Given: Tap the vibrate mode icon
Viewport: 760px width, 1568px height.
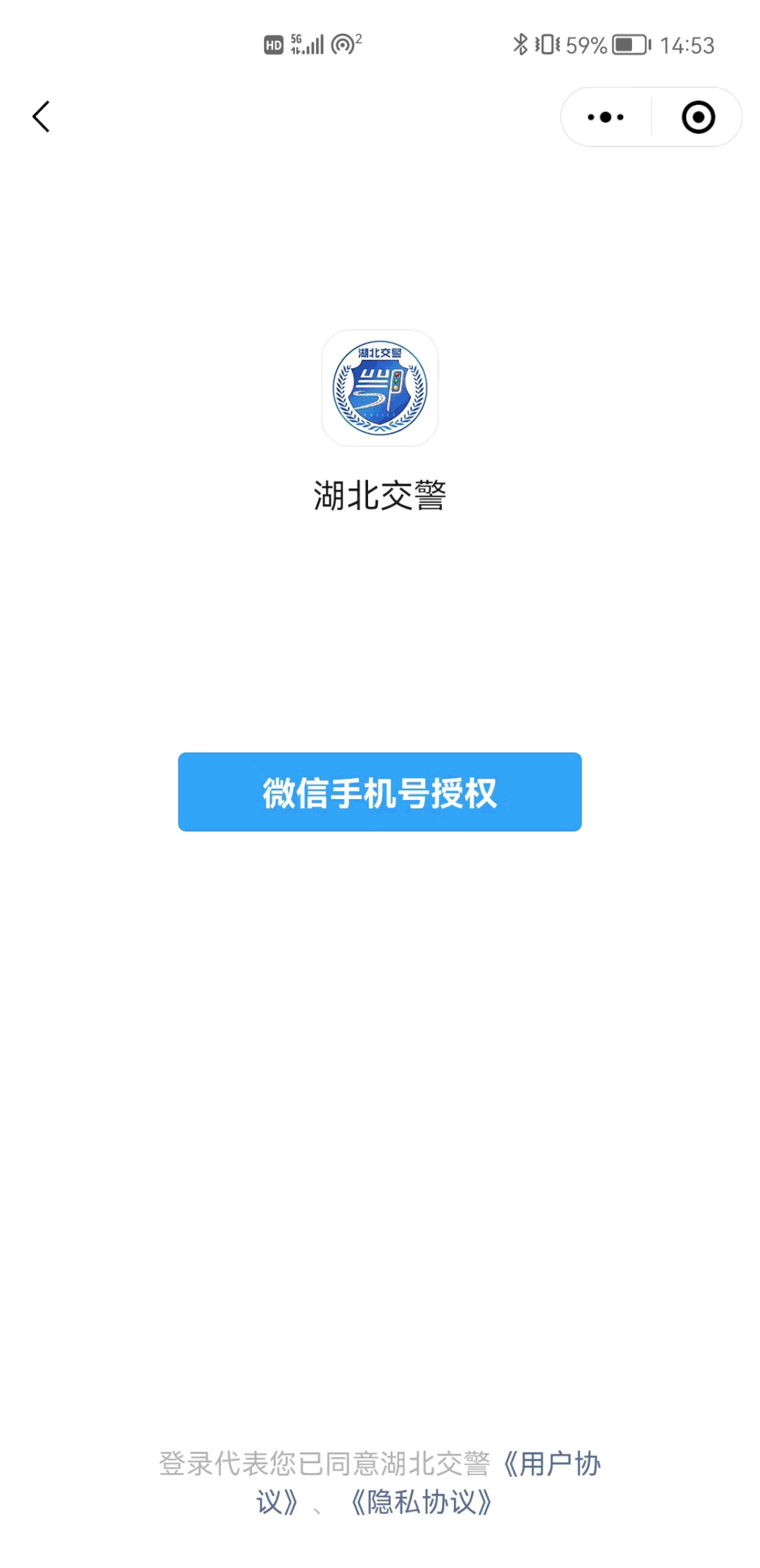Looking at the screenshot, I should [x=547, y=44].
